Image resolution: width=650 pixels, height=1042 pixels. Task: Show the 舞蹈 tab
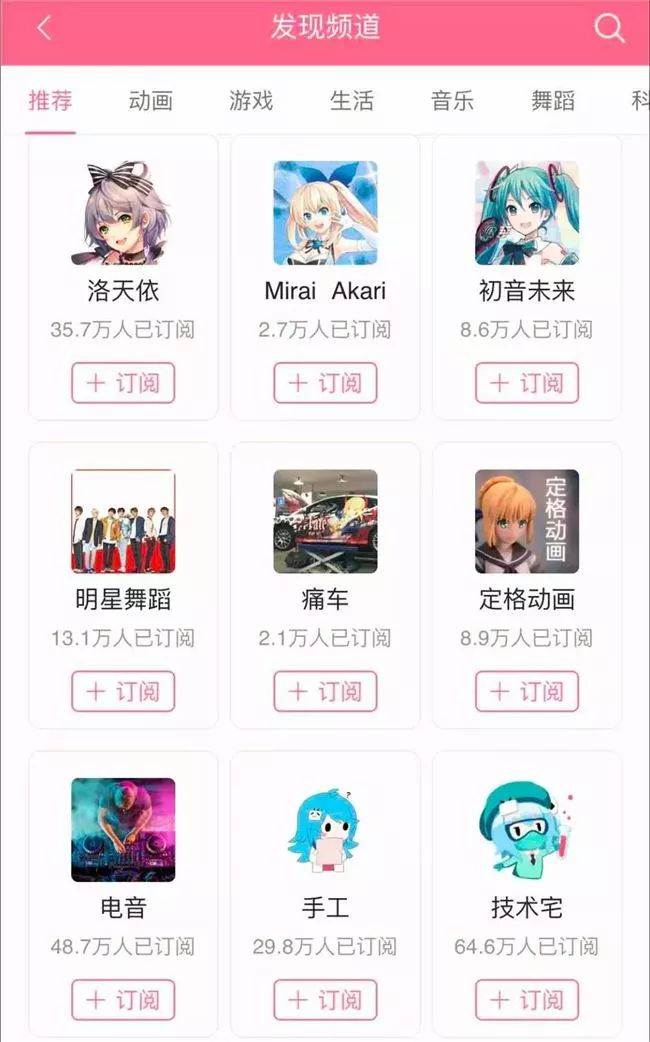553,100
